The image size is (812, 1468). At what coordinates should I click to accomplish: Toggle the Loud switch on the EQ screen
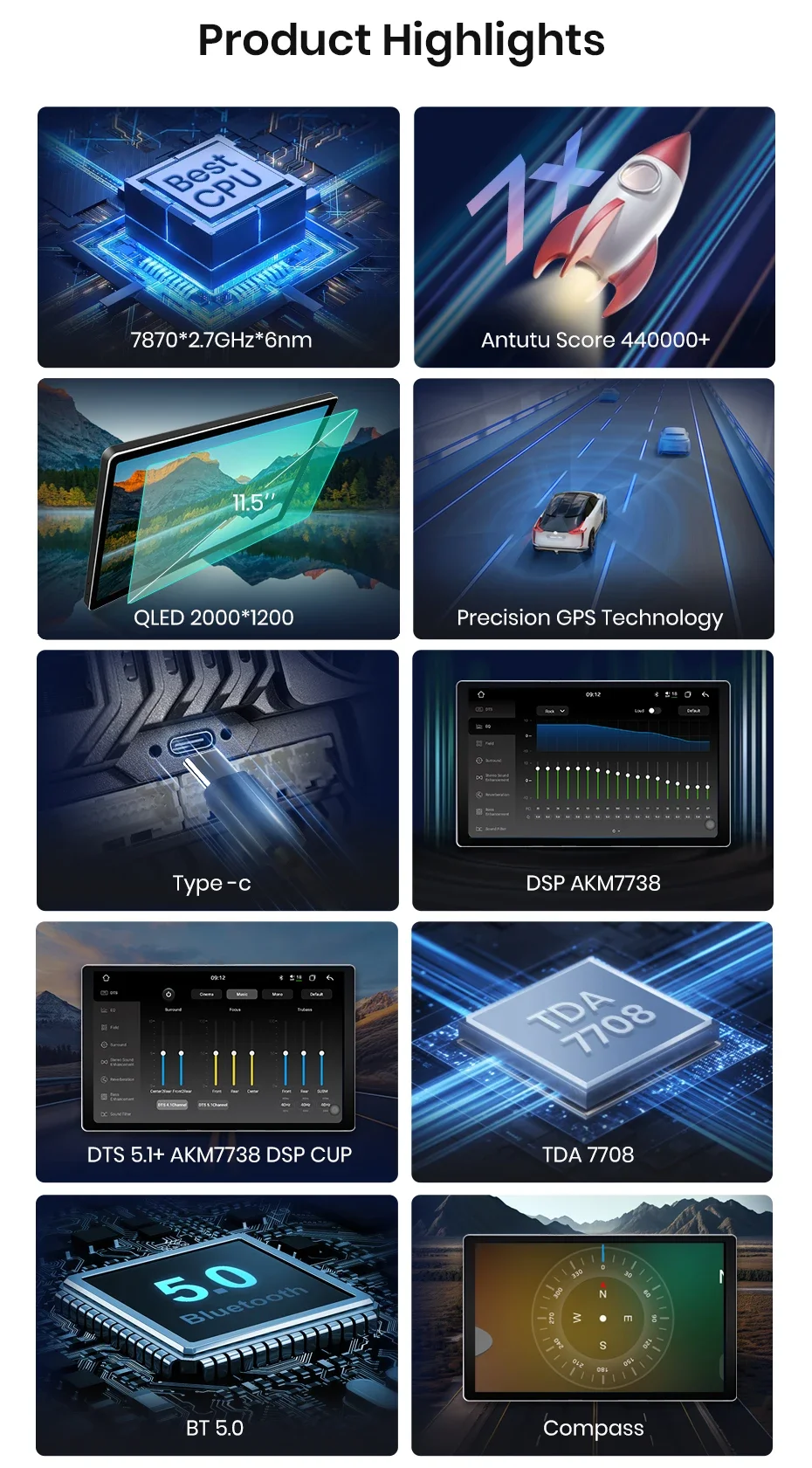click(655, 711)
